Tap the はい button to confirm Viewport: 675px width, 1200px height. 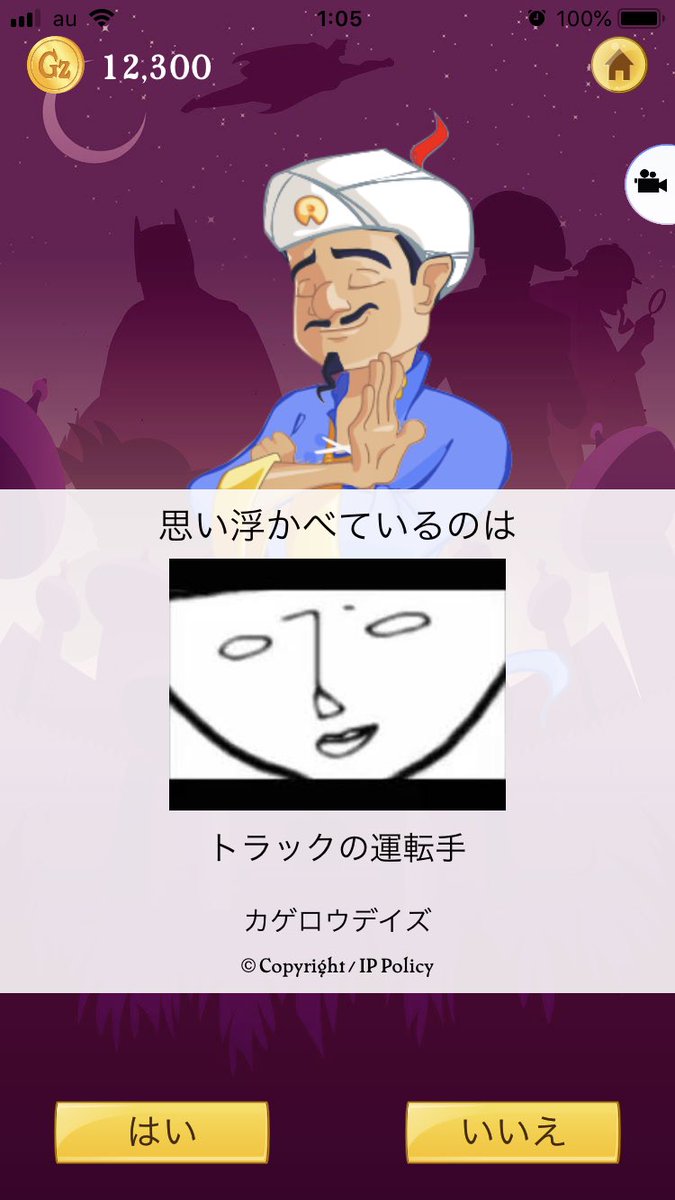pos(162,1131)
